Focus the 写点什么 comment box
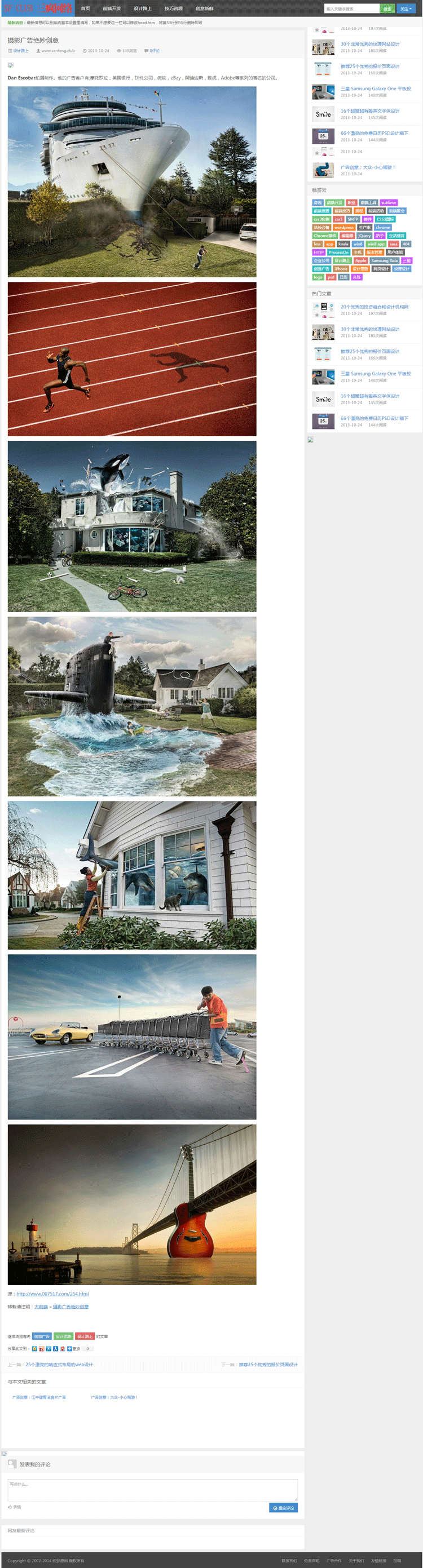Image resolution: width=423 pixels, height=1568 pixels. click(x=152, y=1489)
